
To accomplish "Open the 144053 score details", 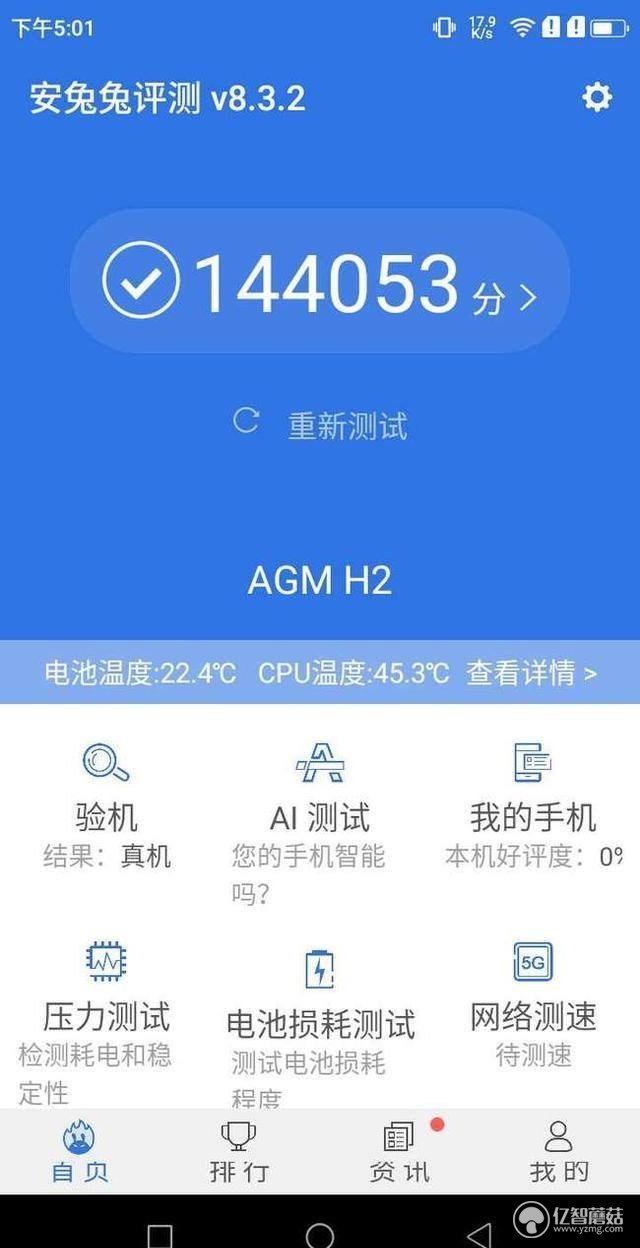I will [x=320, y=283].
